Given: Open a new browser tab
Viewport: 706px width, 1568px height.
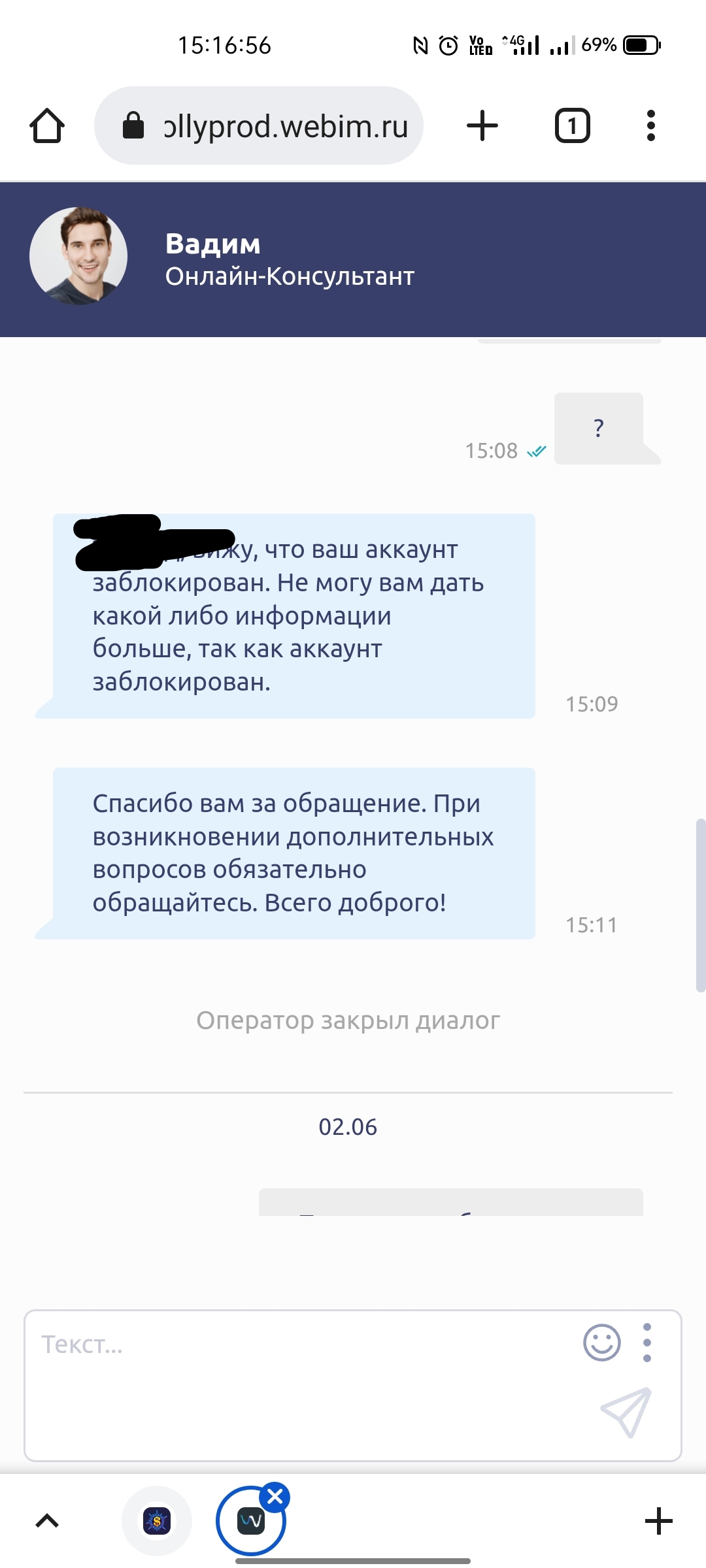Looking at the screenshot, I should pos(482,125).
